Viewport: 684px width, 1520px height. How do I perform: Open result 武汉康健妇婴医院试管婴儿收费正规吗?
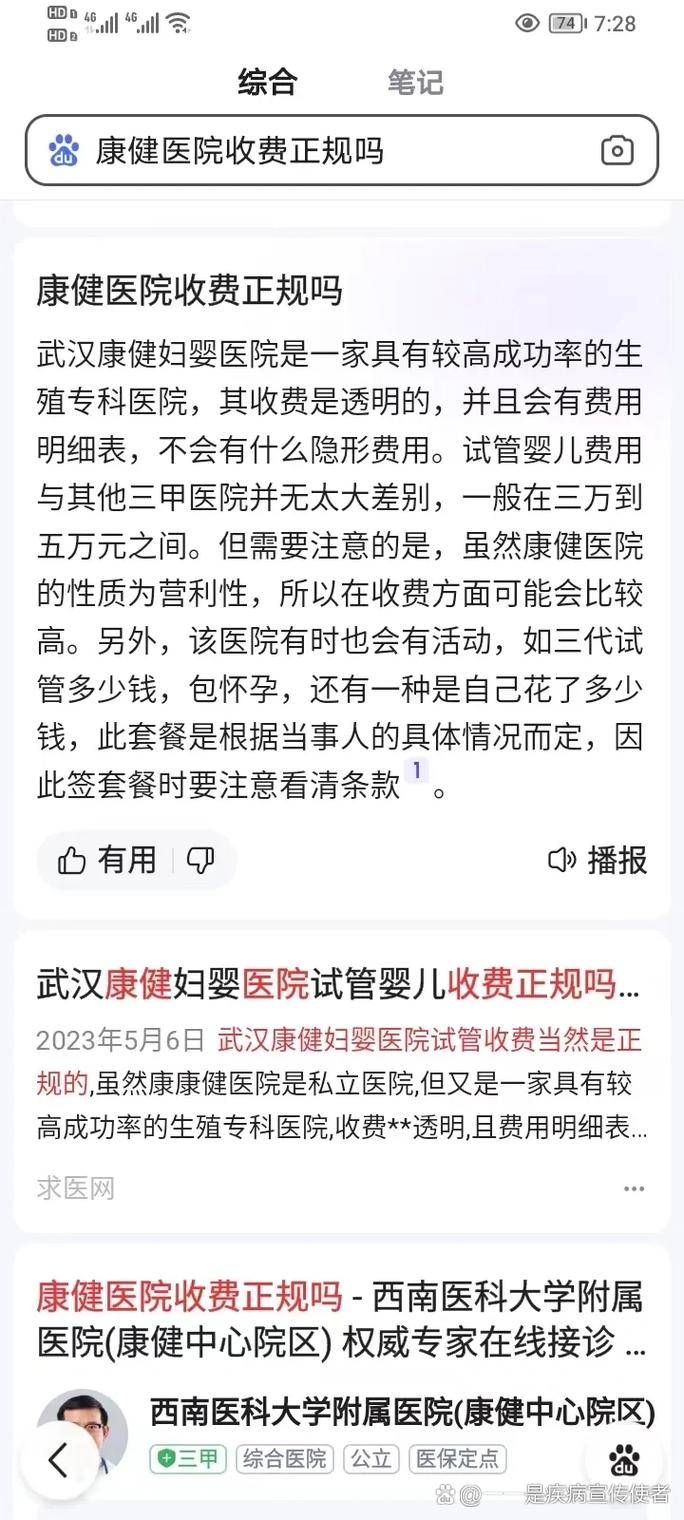point(337,984)
